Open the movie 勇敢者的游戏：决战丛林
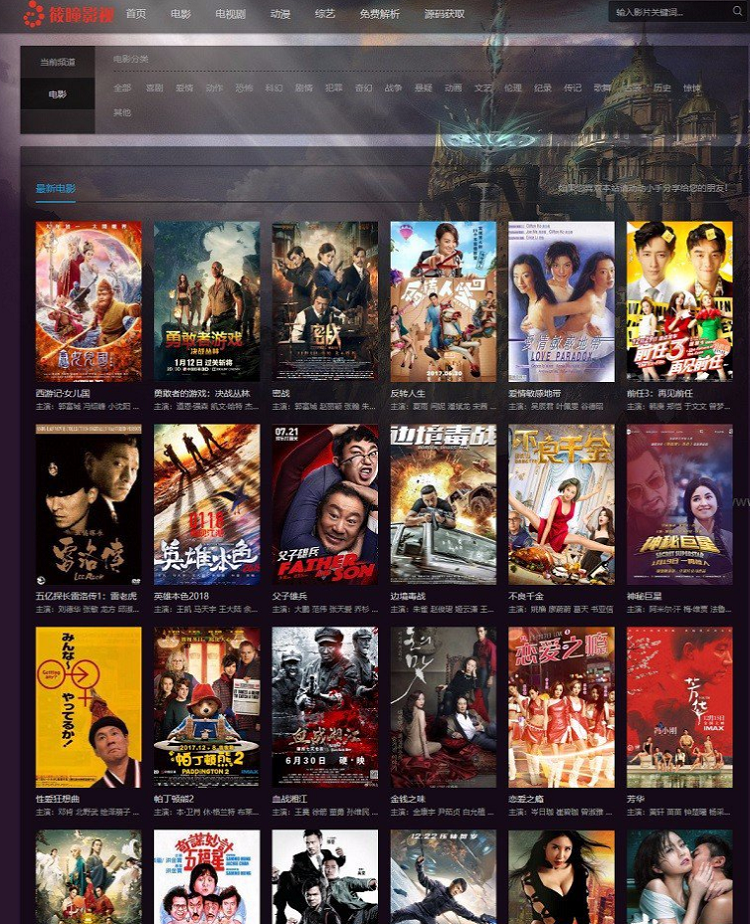 [206, 301]
